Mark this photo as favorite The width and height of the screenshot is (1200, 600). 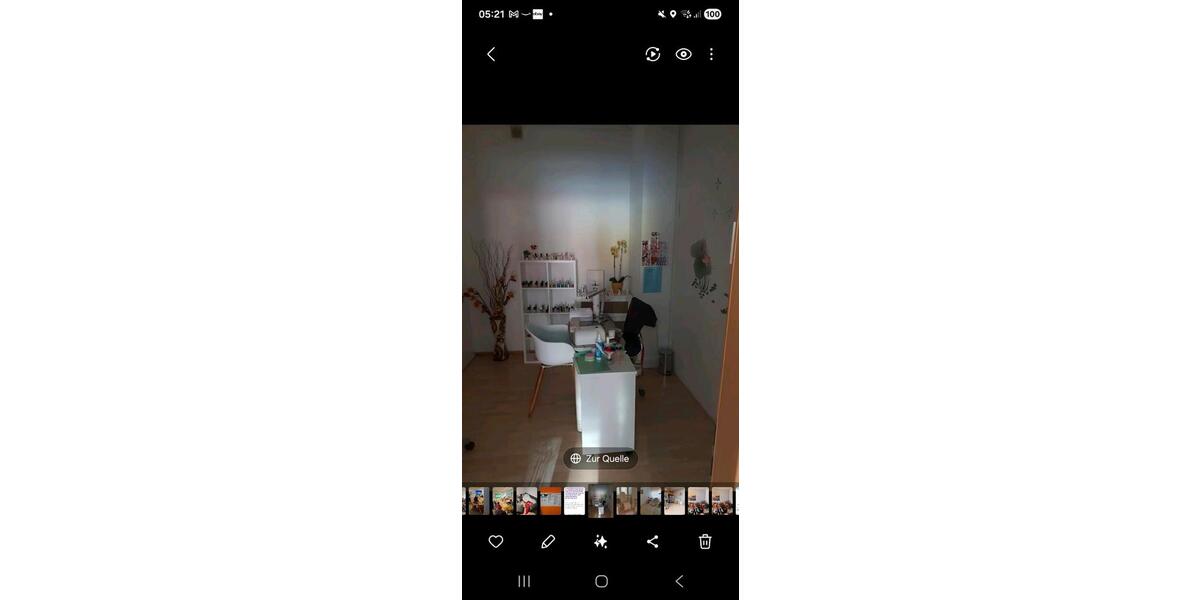tap(496, 541)
